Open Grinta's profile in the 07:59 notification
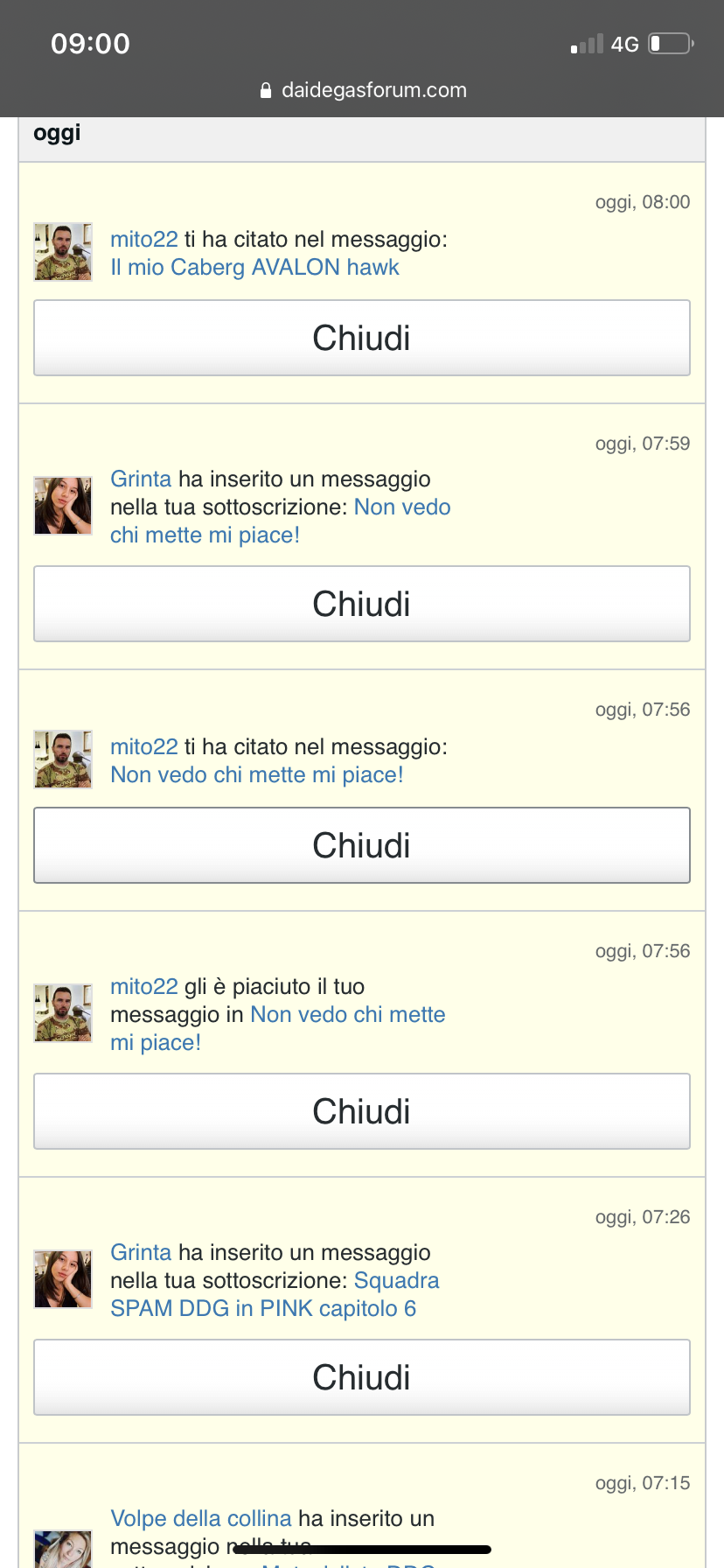The width and height of the screenshot is (724, 1568). (141, 479)
